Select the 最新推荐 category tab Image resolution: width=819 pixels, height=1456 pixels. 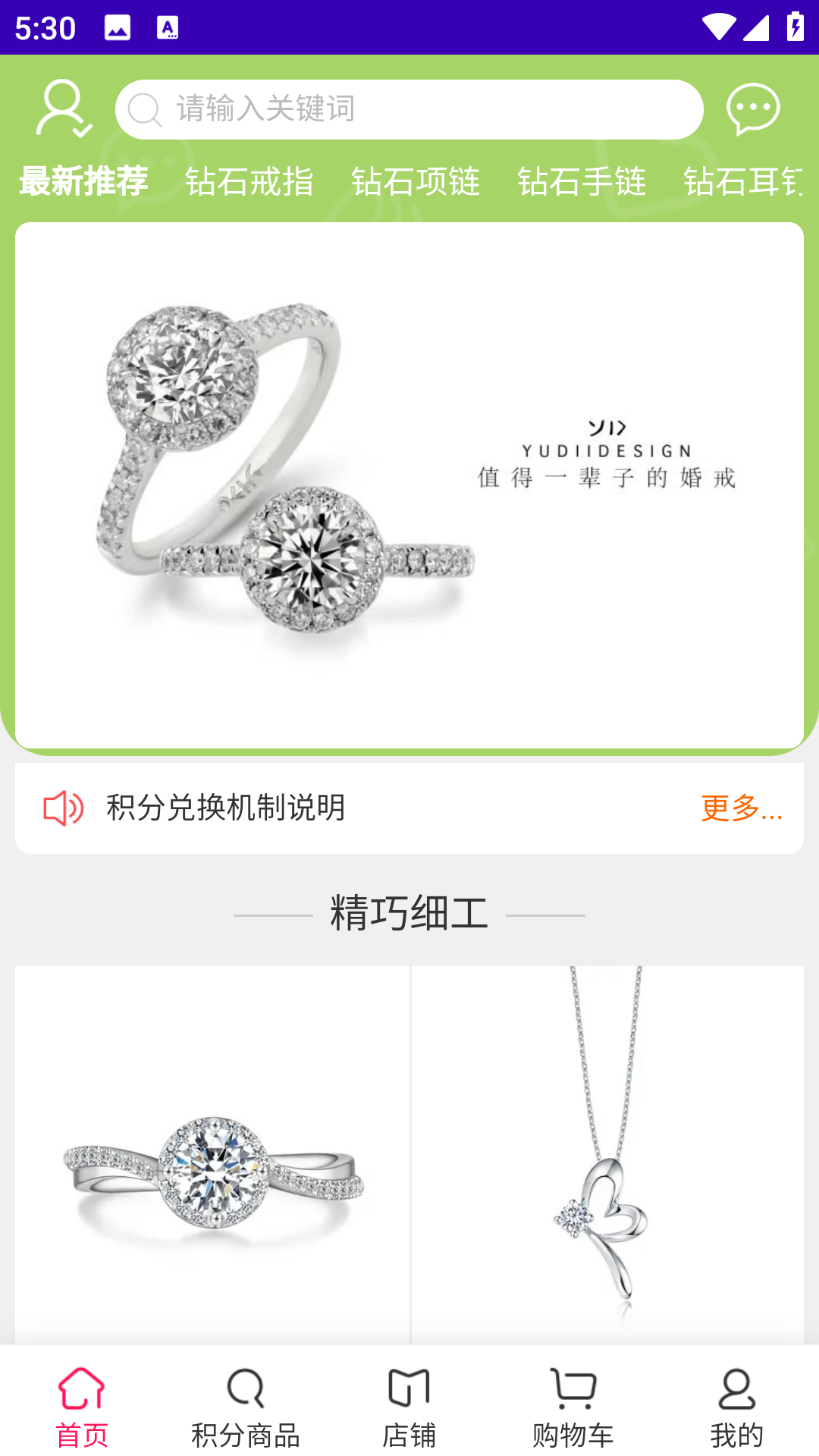(83, 181)
